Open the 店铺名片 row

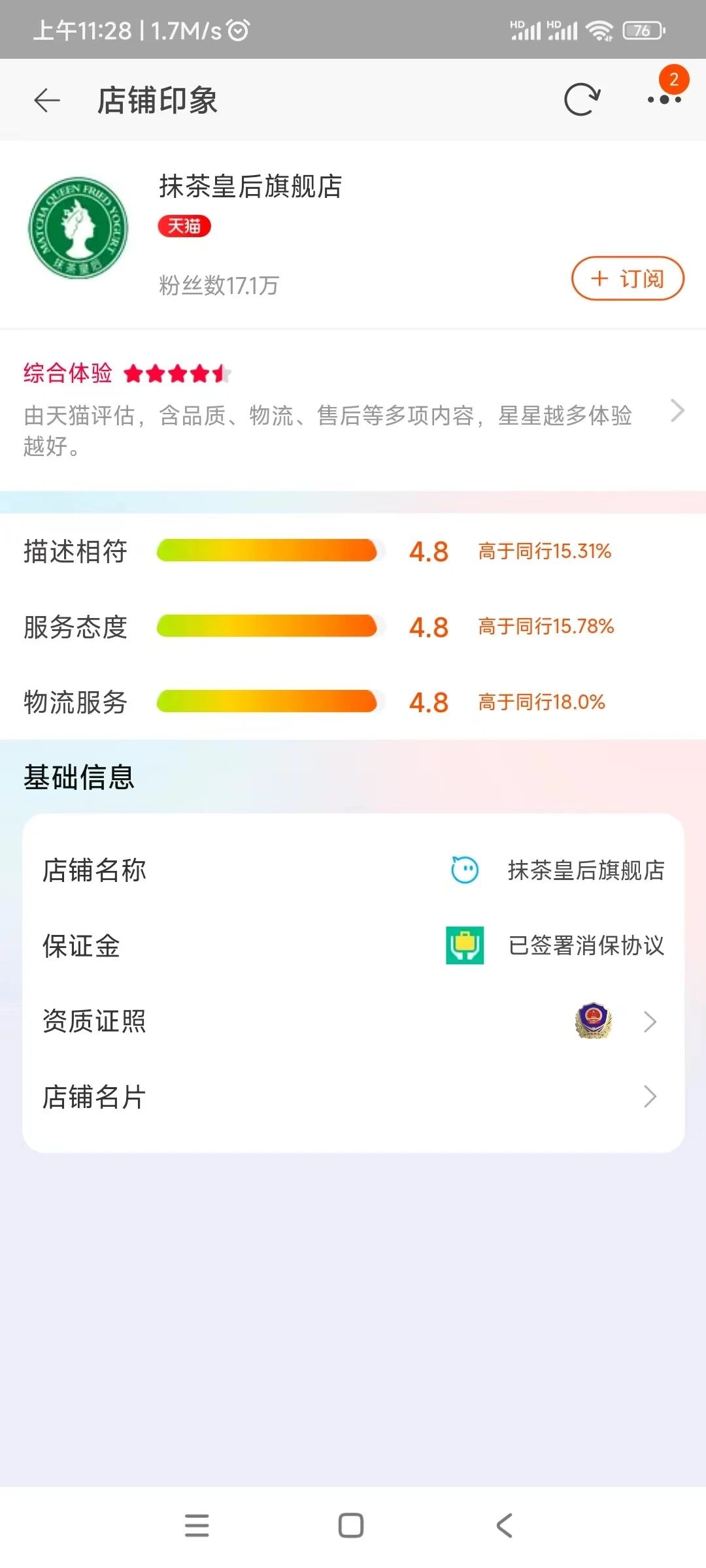click(x=353, y=1097)
